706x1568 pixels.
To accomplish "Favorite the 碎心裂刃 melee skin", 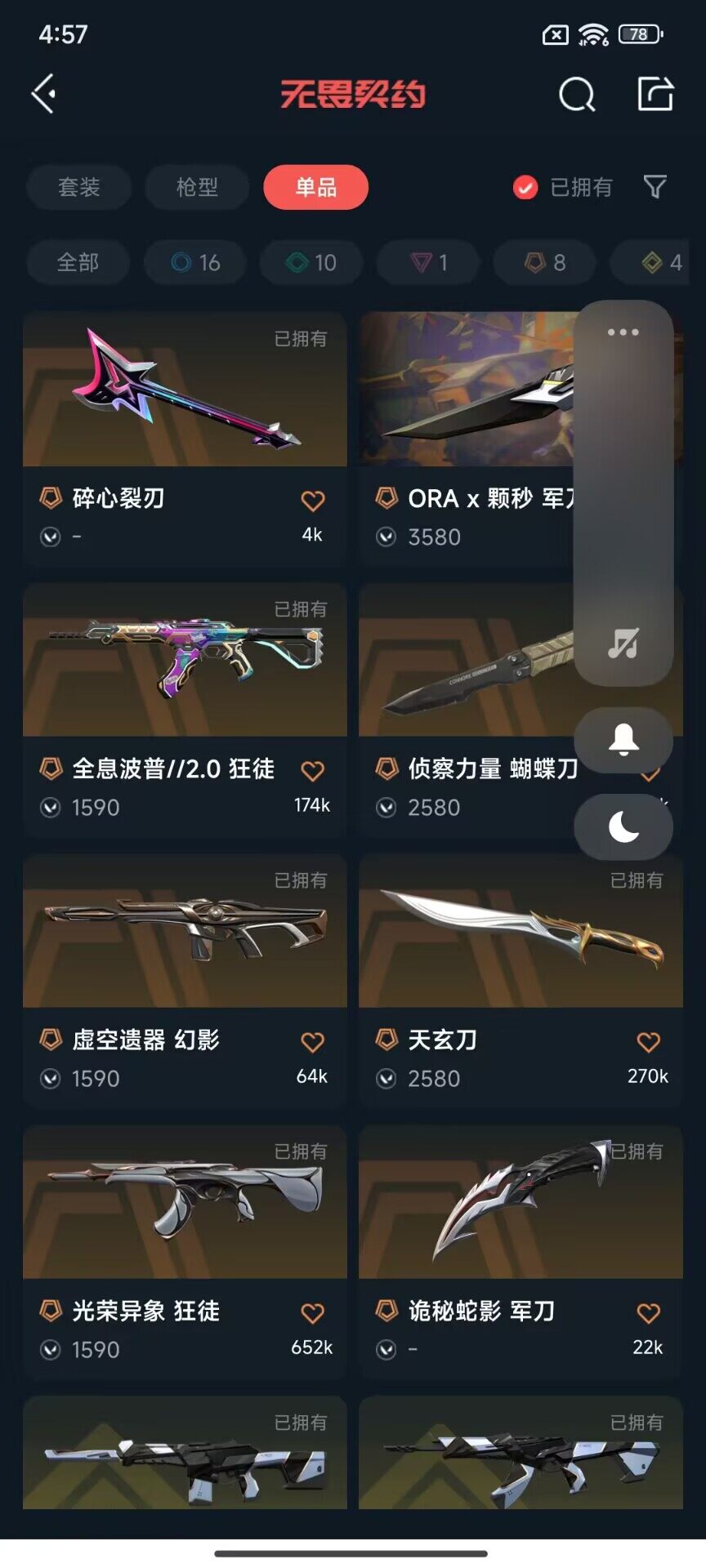I will pyautogui.click(x=311, y=498).
